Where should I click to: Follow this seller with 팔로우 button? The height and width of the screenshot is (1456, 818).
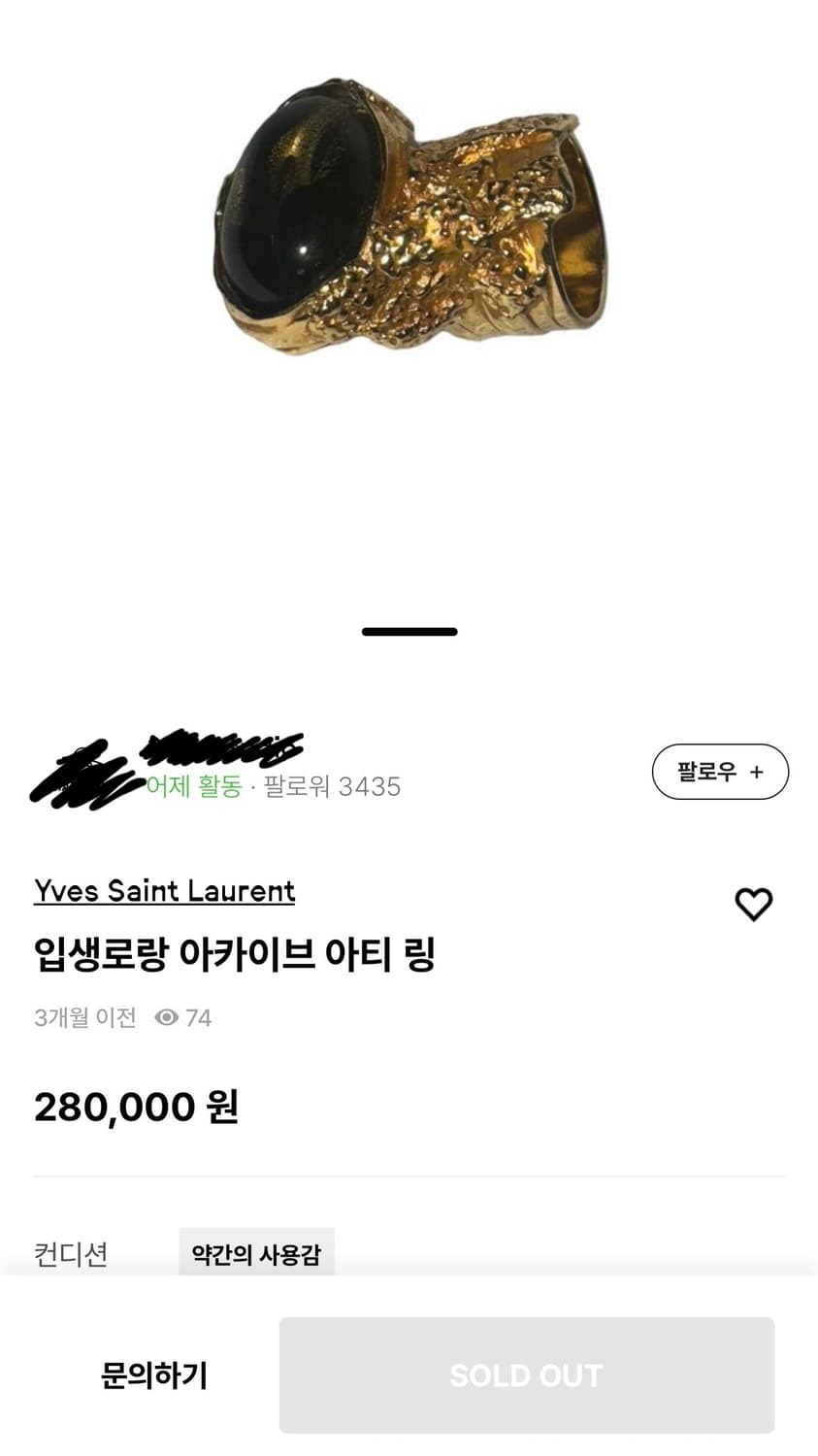pos(719,772)
